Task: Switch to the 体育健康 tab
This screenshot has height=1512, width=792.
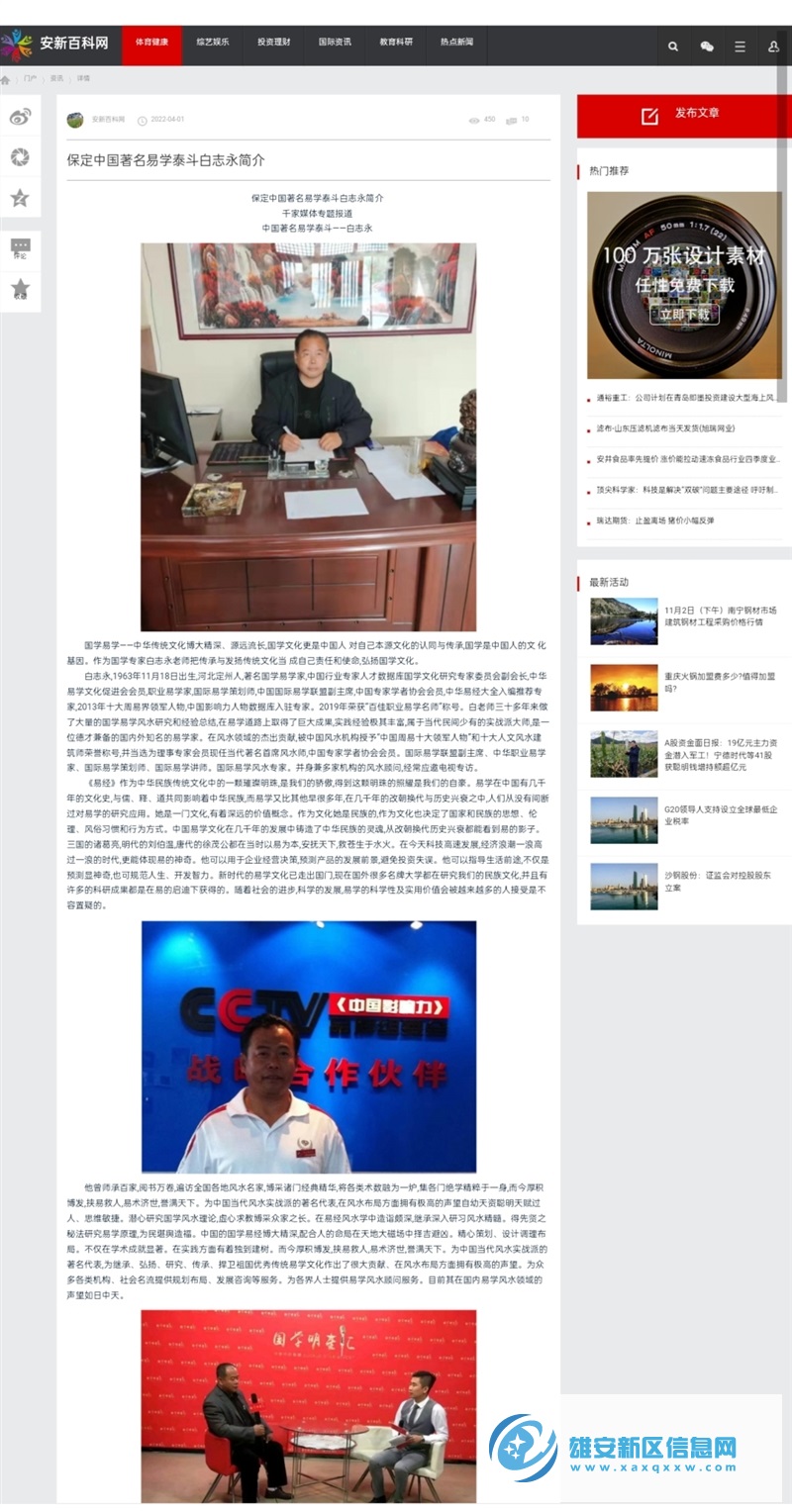Action: 151,44
